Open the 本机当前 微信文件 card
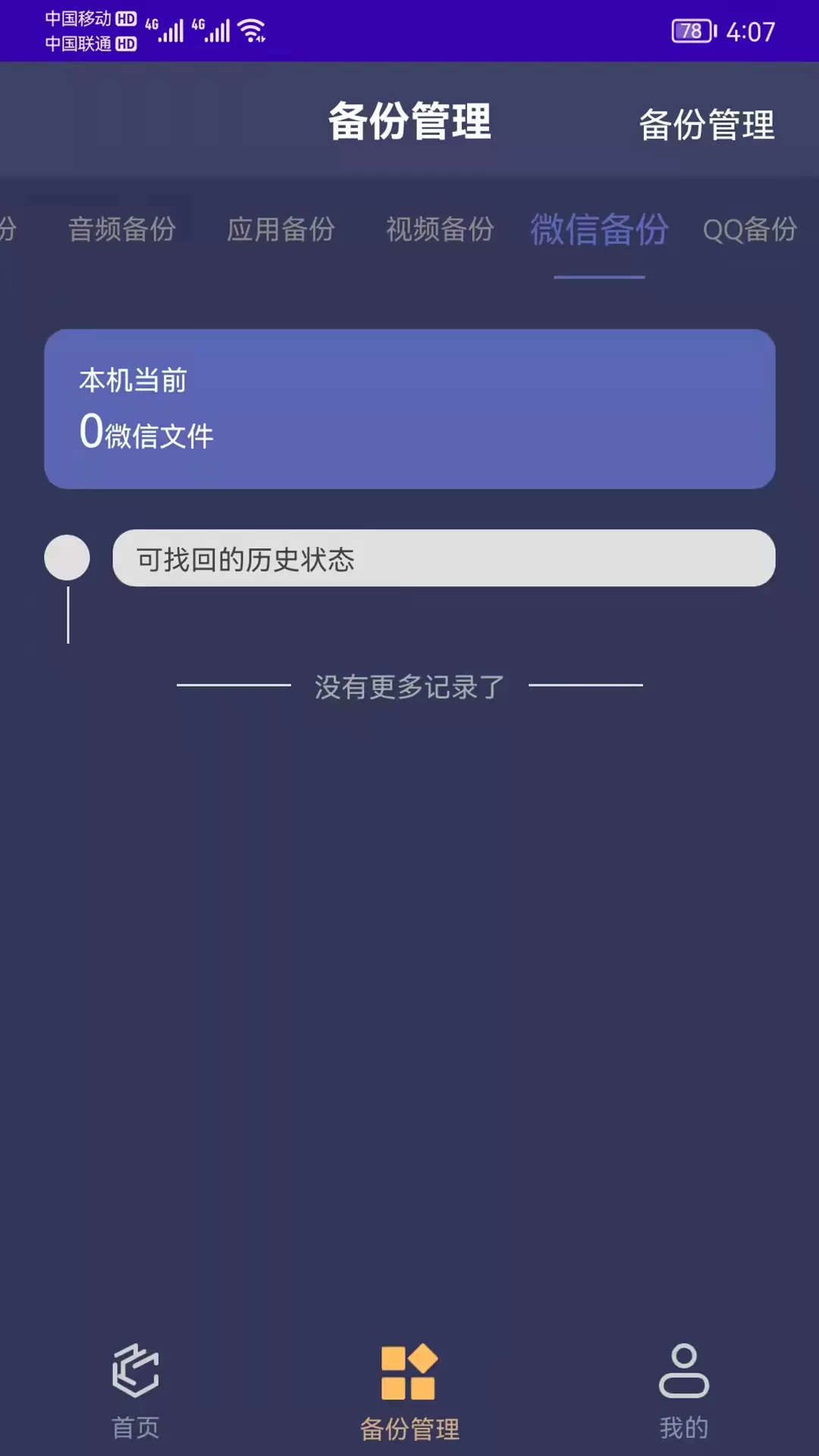This screenshot has width=819, height=1456. (409, 409)
